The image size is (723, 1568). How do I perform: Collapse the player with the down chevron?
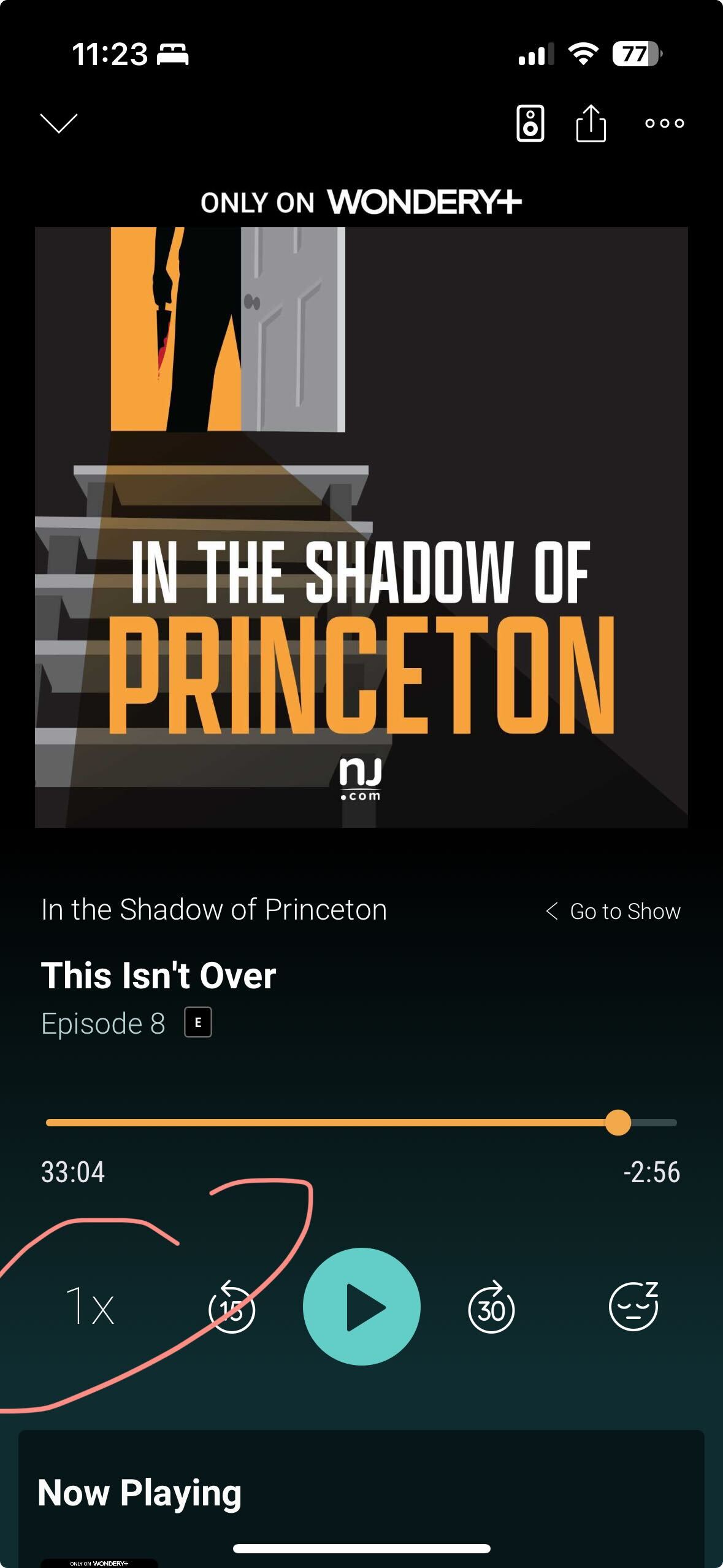click(59, 123)
